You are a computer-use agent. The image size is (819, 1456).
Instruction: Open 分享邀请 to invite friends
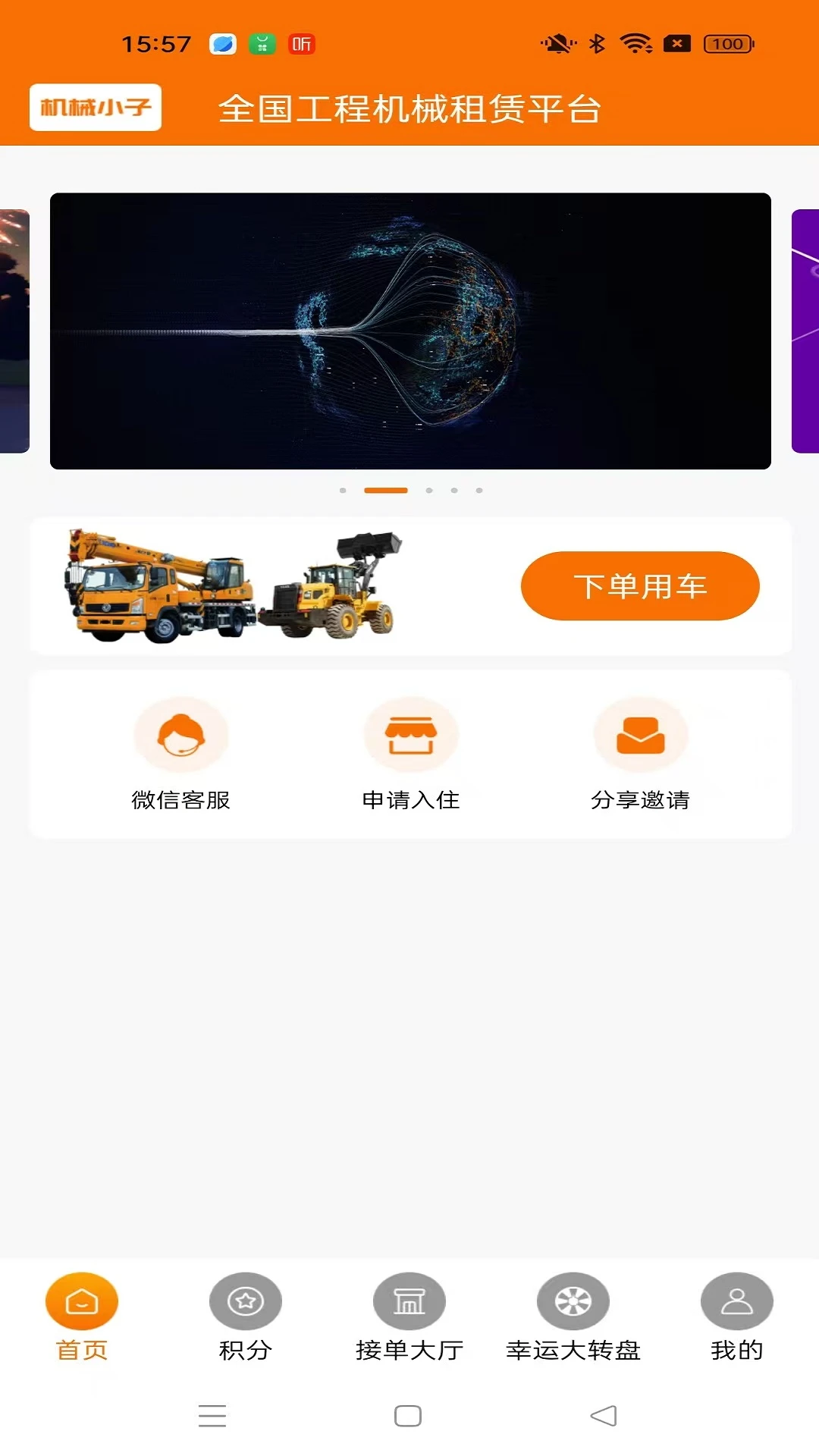641,753
